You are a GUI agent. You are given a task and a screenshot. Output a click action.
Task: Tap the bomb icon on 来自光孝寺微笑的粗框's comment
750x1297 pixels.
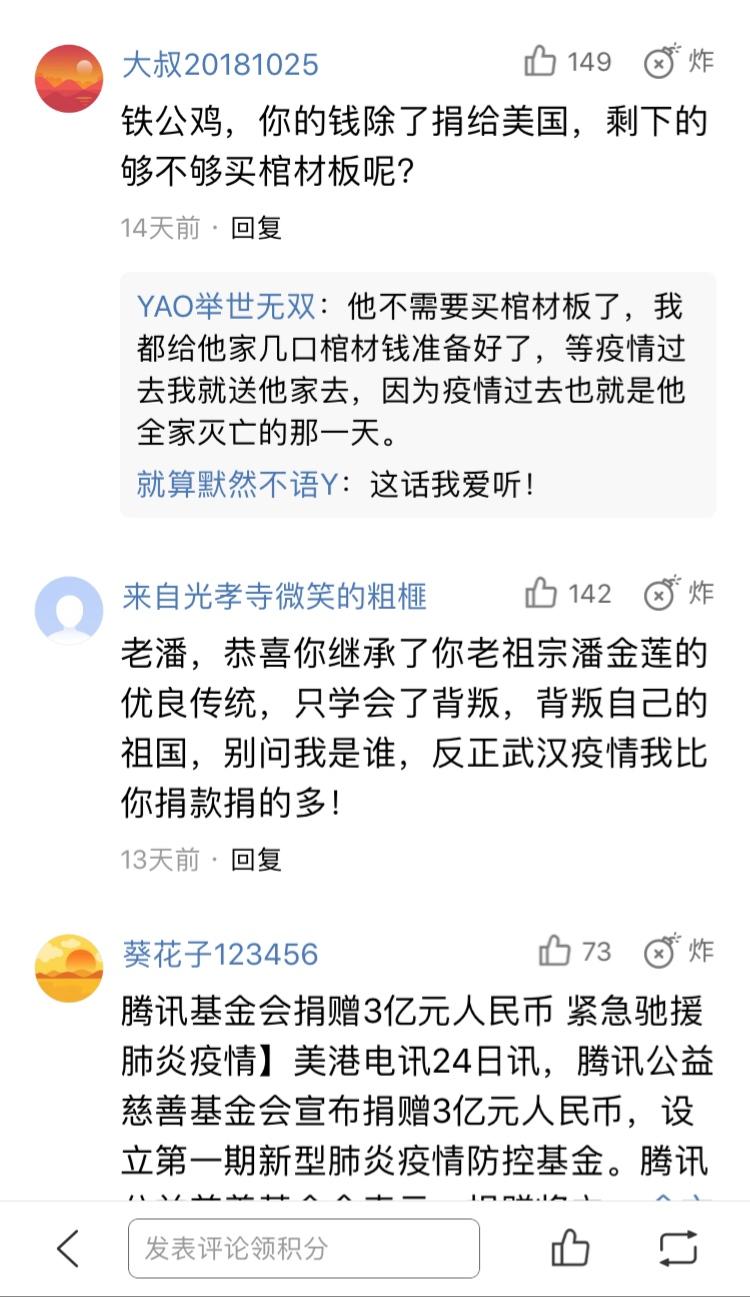coord(661,594)
